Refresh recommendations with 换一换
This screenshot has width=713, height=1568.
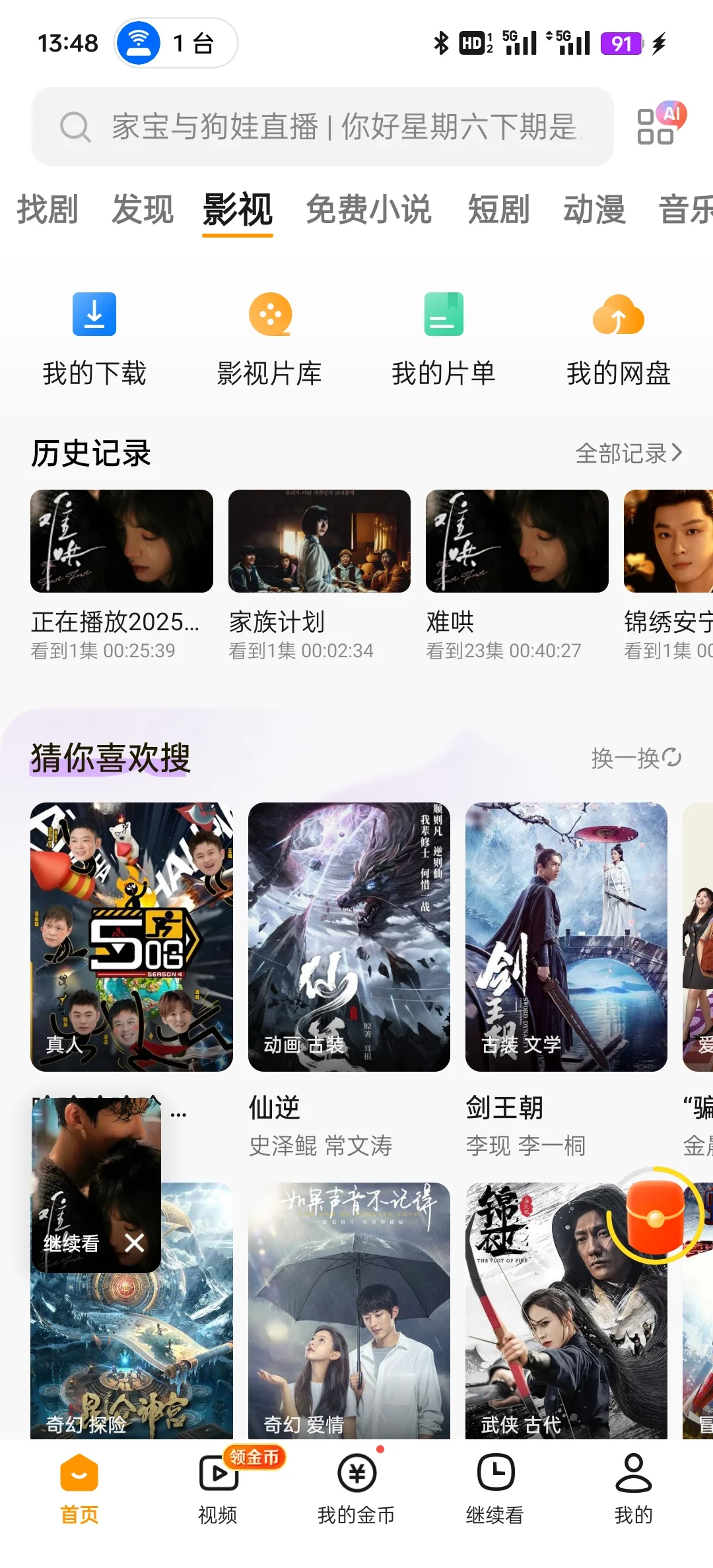pyautogui.click(x=636, y=758)
